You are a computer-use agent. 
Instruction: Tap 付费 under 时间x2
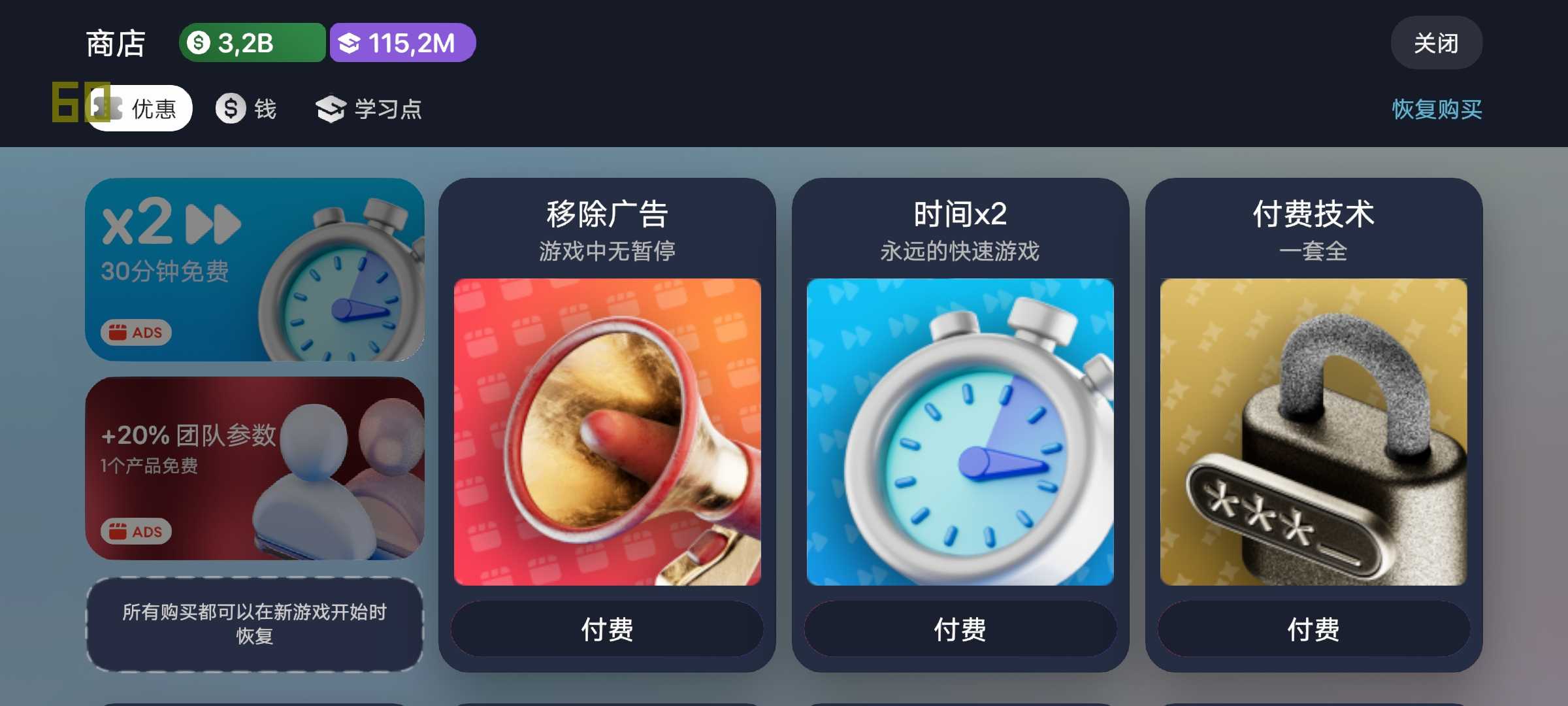coord(960,629)
